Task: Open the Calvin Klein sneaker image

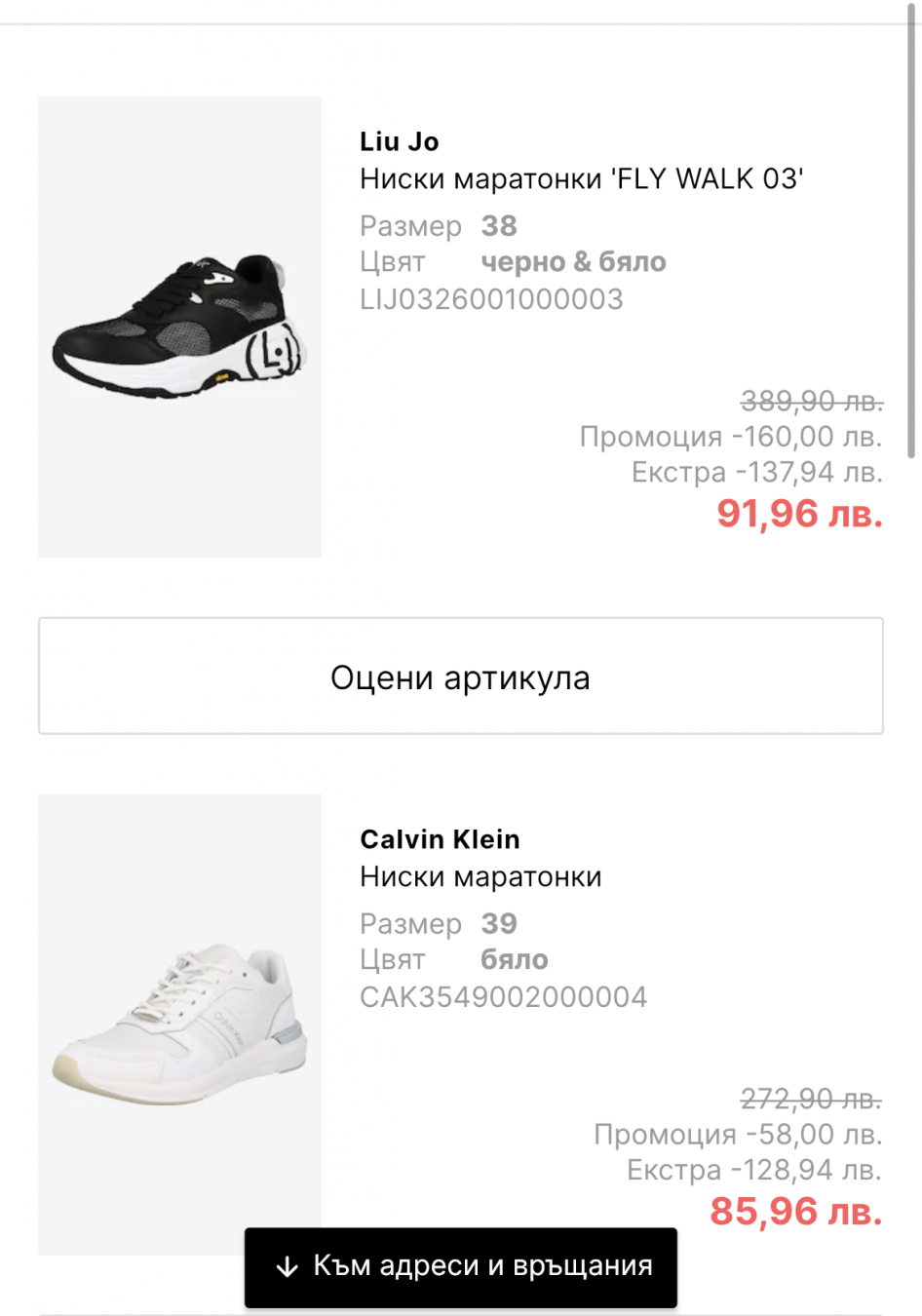Action: coord(179,1025)
